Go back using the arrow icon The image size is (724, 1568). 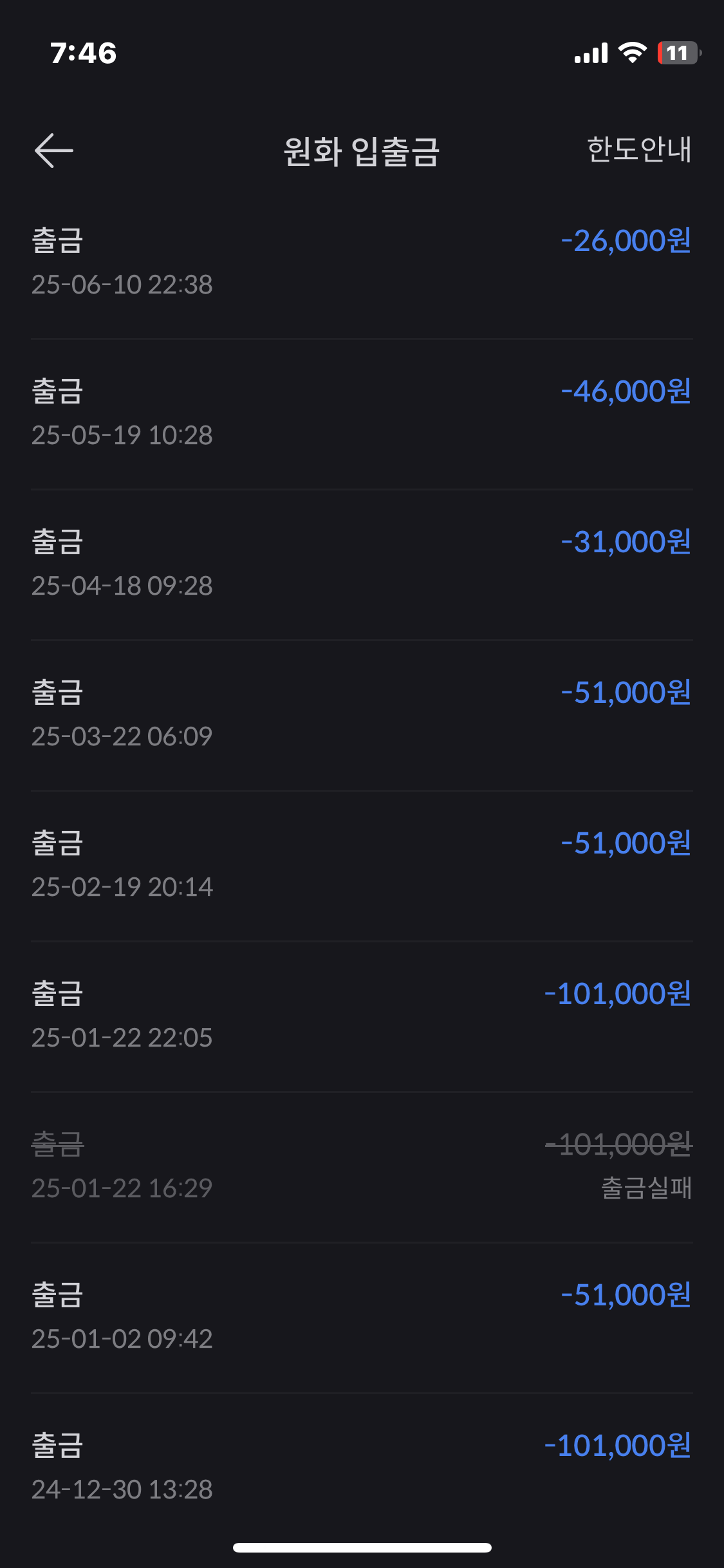pos(54,151)
